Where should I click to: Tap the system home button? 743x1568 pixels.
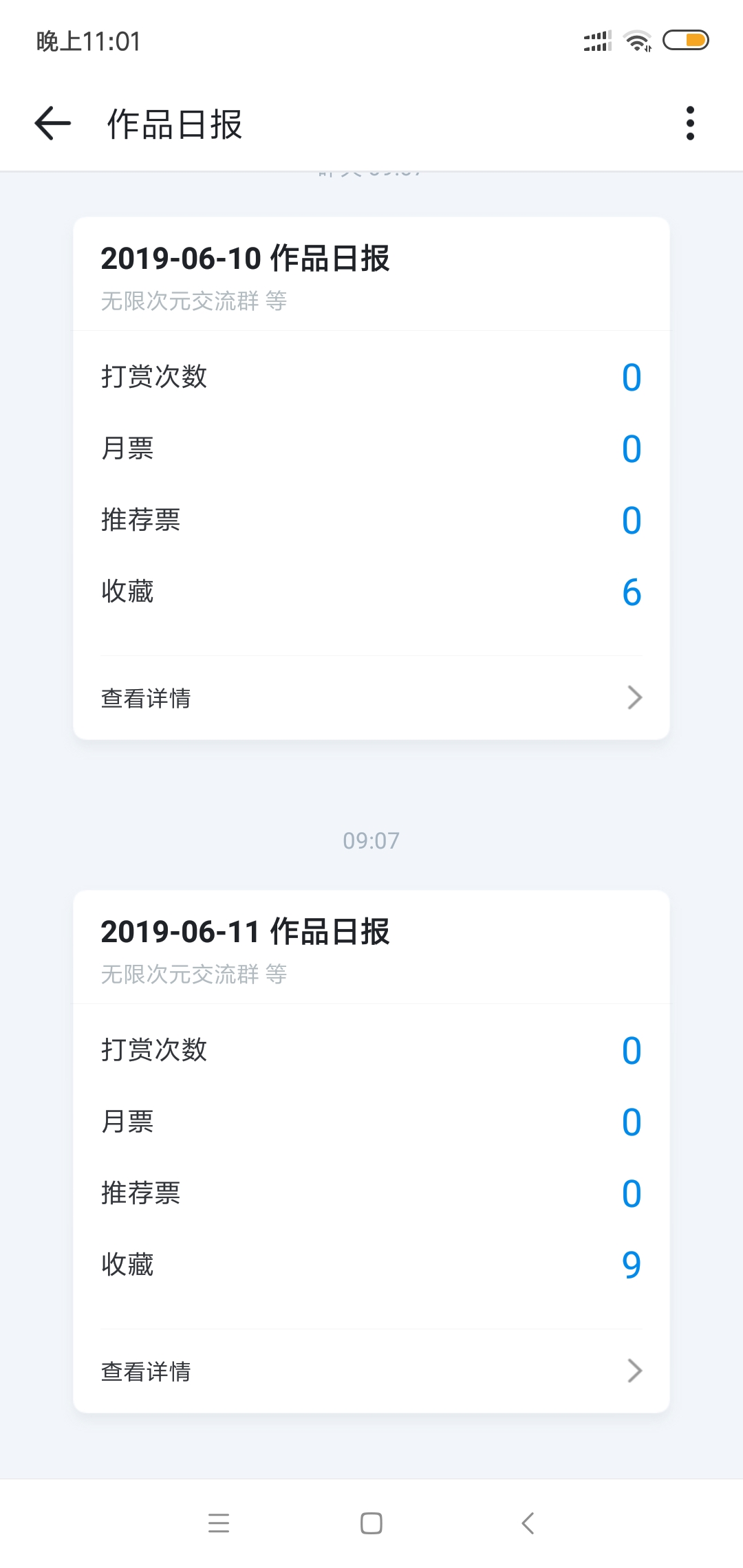tap(371, 1523)
